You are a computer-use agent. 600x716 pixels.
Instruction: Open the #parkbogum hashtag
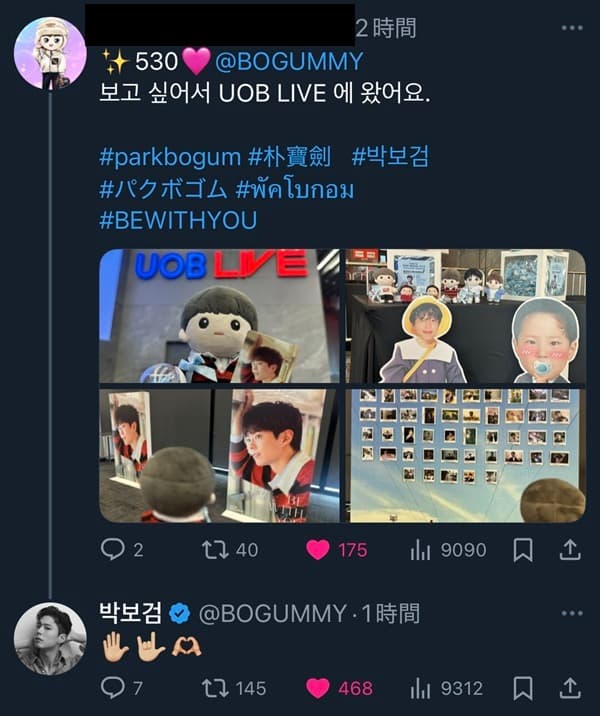pos(170,158)
